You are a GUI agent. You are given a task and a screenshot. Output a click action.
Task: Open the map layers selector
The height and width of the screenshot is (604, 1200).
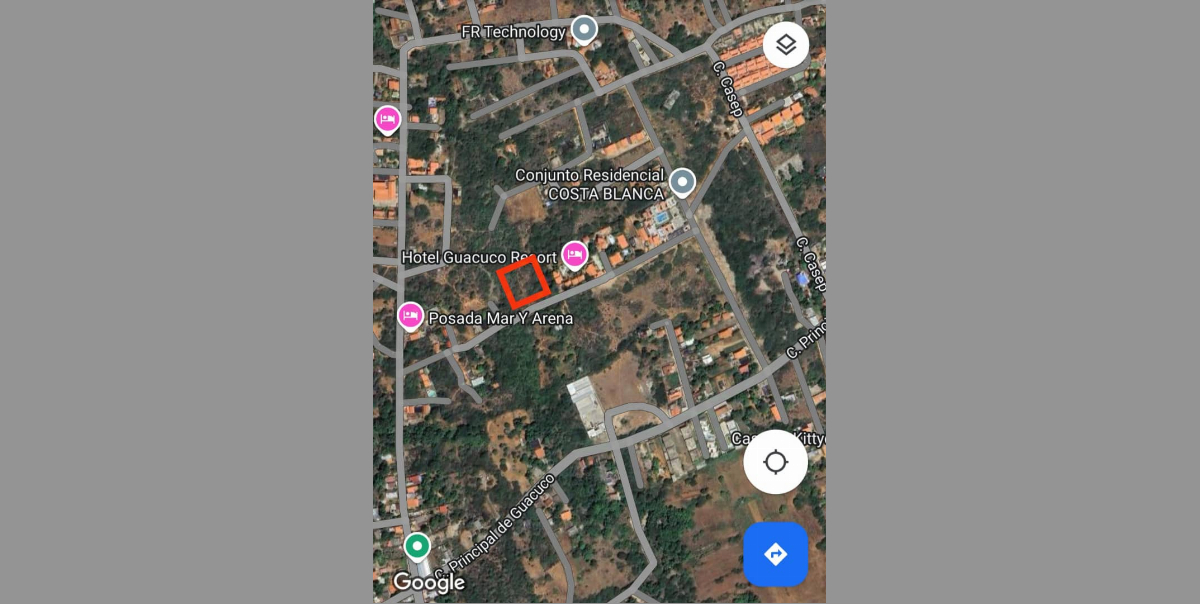click(785, 45)
